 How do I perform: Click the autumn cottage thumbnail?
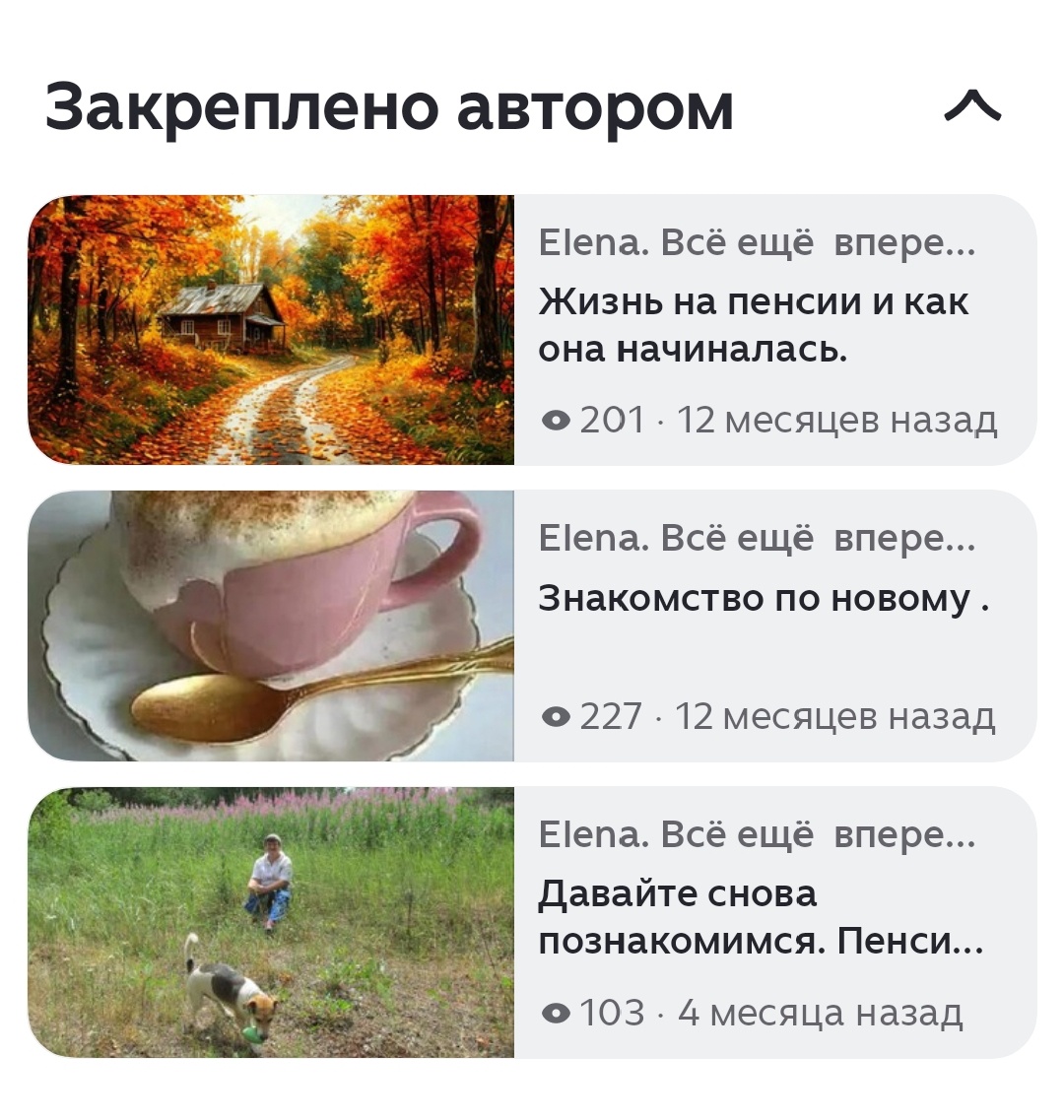tap(276, 325)
